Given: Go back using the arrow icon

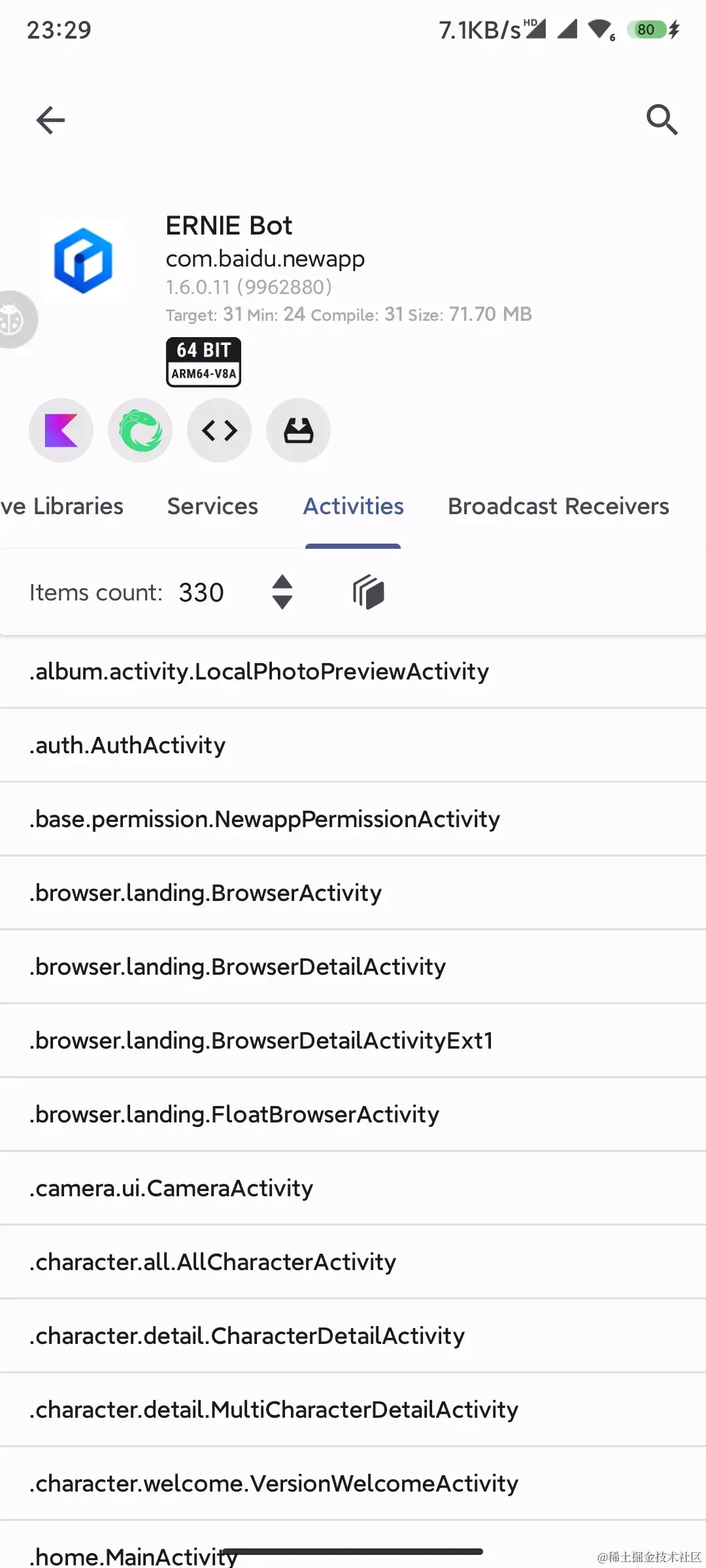Looking at the screenshot, I should (50, 120).
